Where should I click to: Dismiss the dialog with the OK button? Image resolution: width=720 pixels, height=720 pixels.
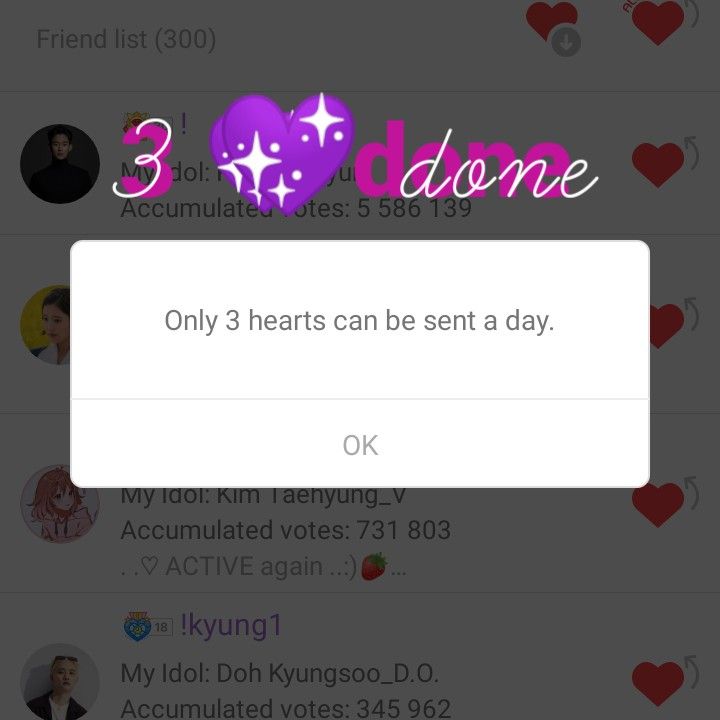[360, 445]
